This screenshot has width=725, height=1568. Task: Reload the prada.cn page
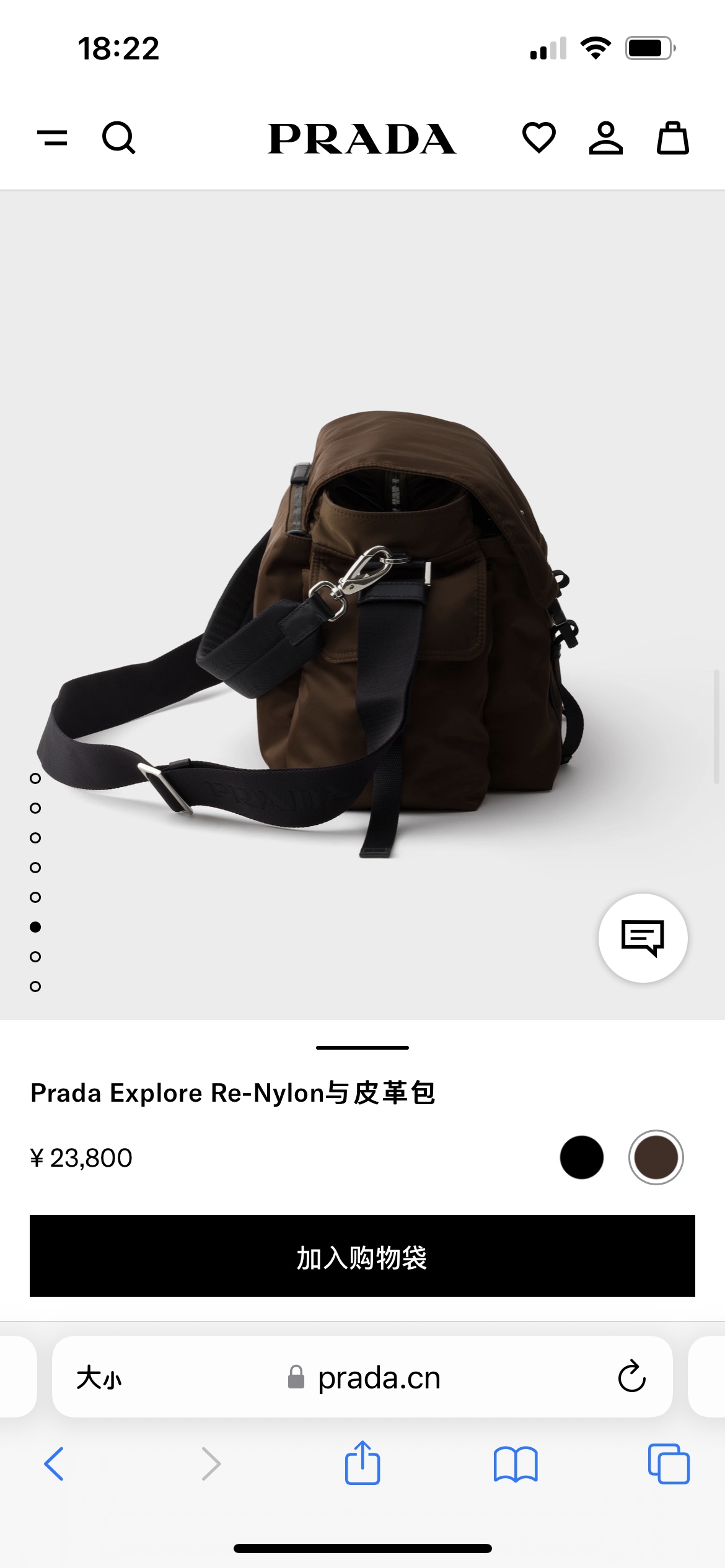click(631, 1377)
